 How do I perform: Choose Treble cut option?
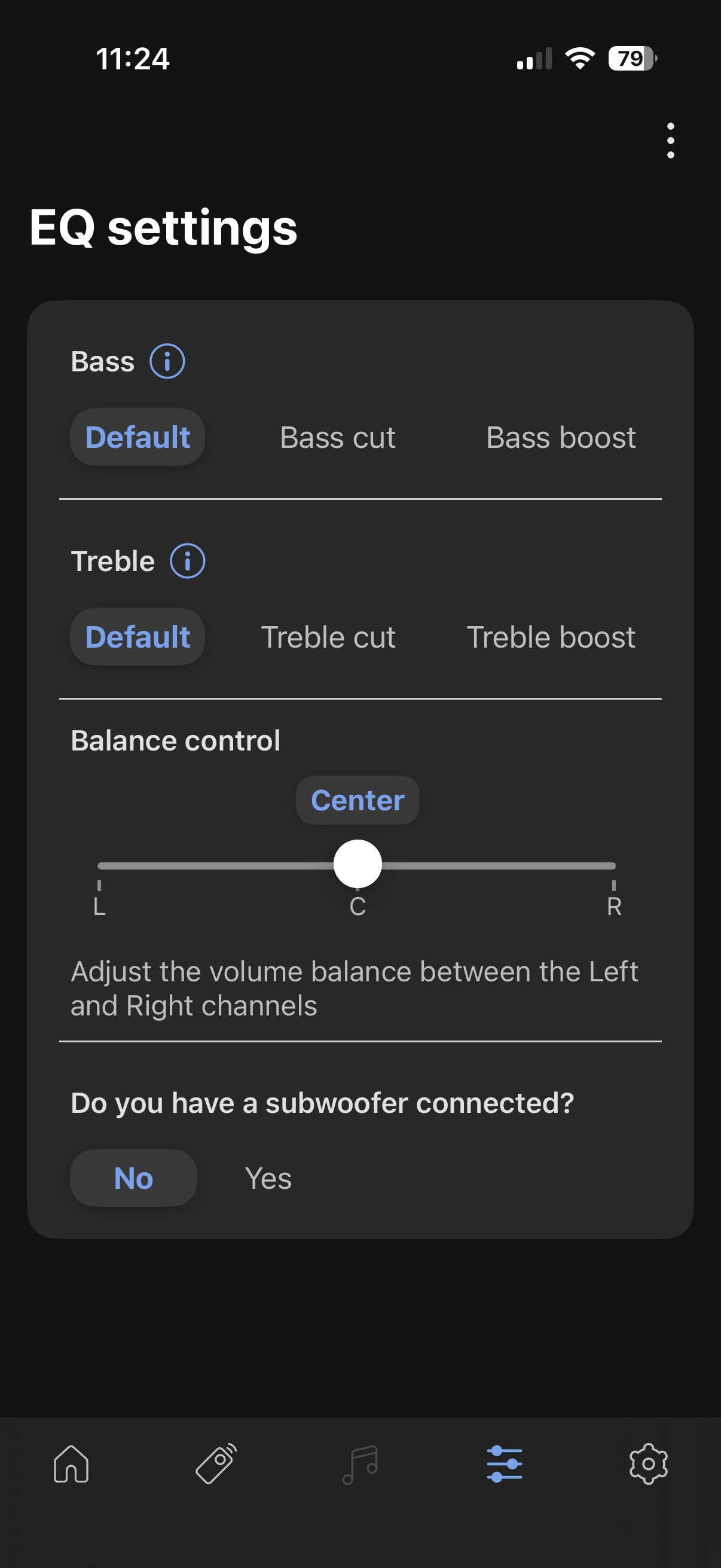[328, 637]
